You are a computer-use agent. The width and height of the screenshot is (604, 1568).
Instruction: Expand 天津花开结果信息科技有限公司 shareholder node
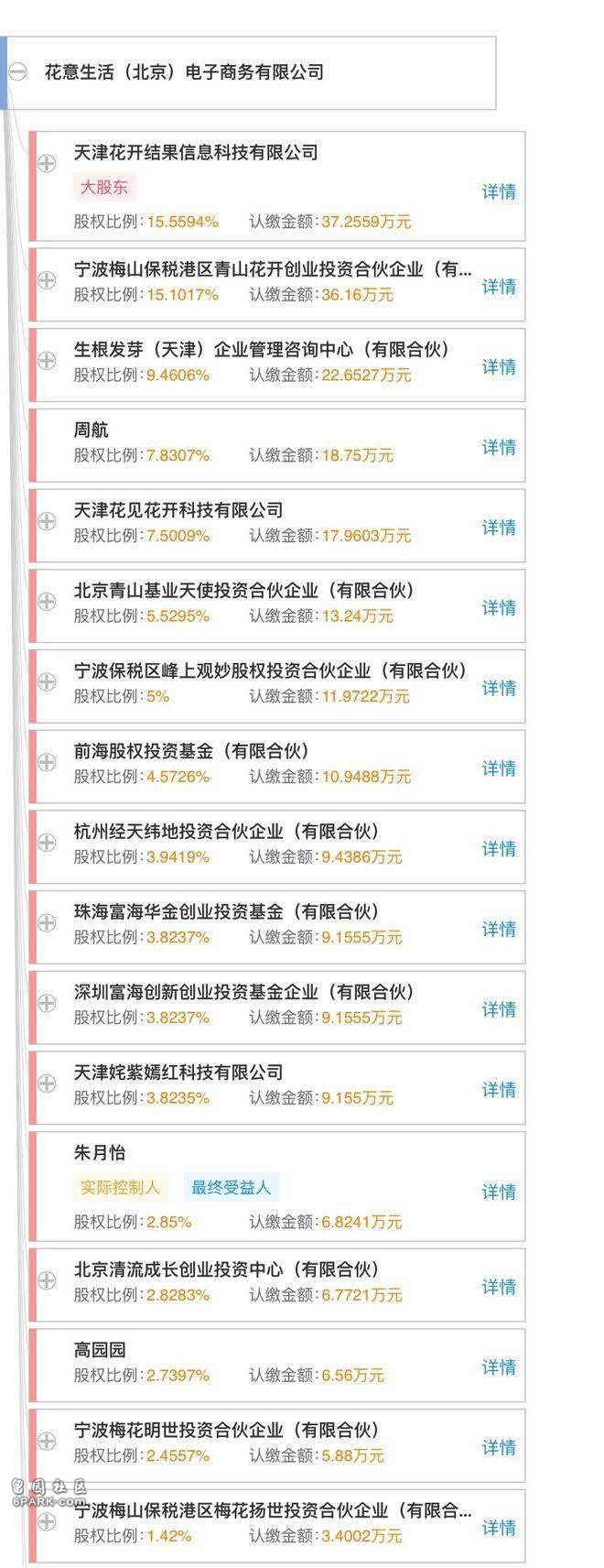click(x=47, y=163)
